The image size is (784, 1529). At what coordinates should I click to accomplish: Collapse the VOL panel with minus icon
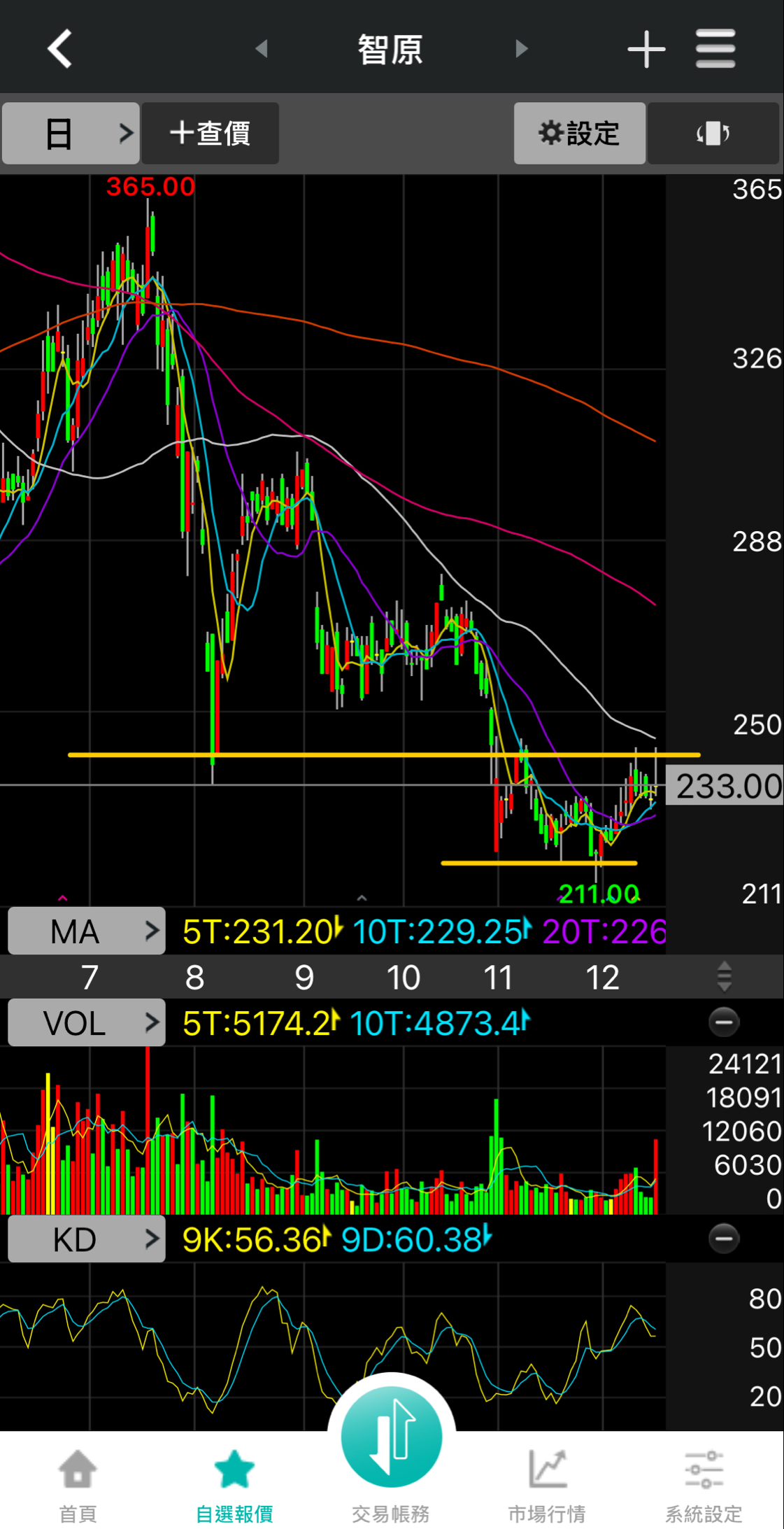(724, 1022)
